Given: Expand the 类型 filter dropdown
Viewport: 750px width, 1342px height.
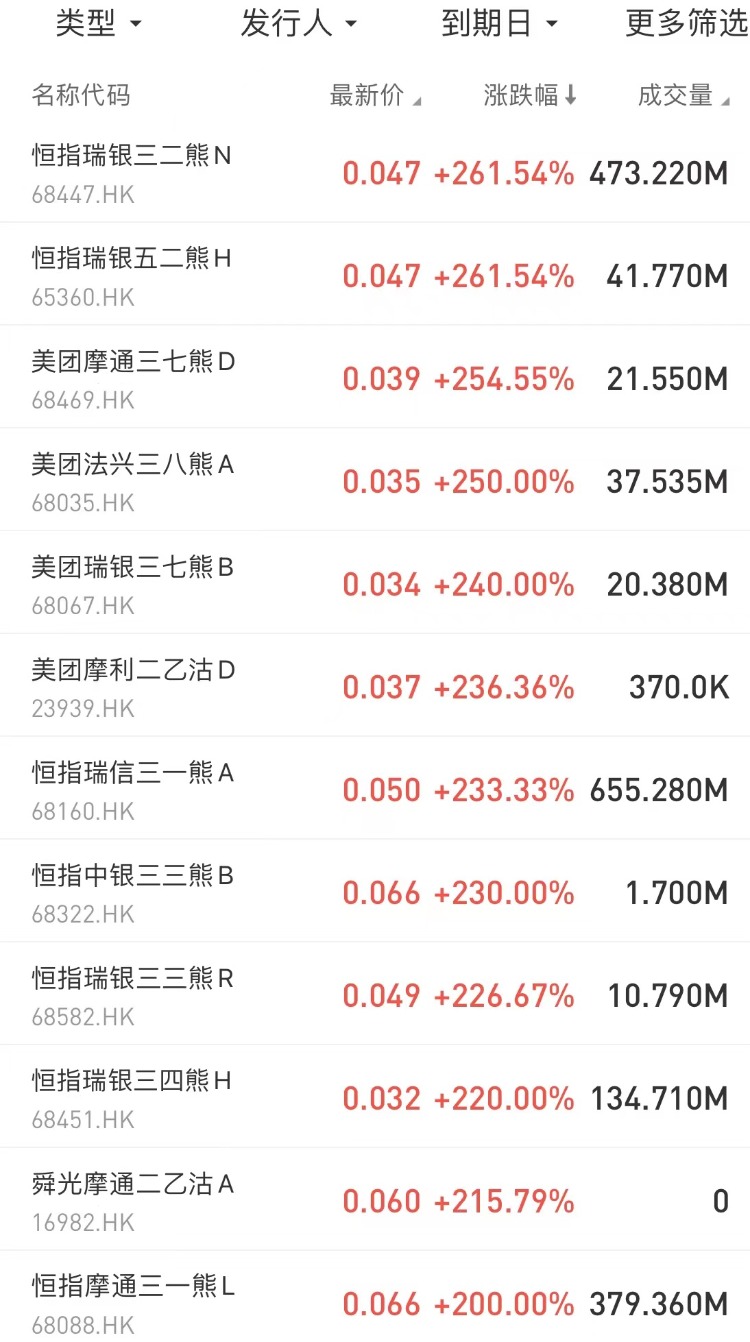Looking at the screenshot, I should coord(98,24).
